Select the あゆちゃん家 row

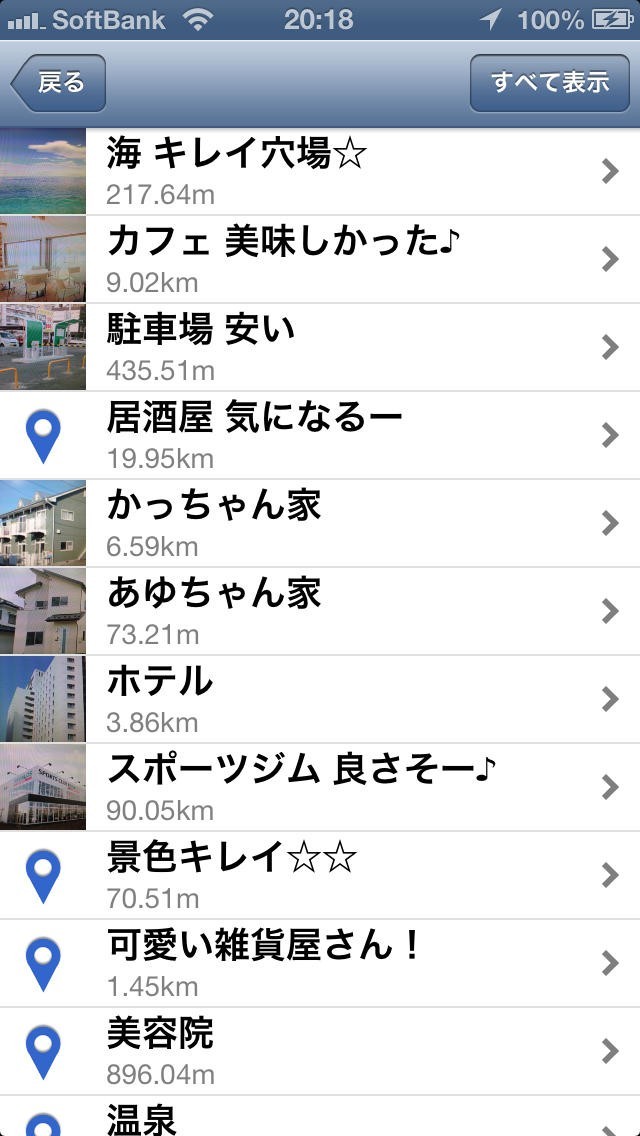coord(320,611)
